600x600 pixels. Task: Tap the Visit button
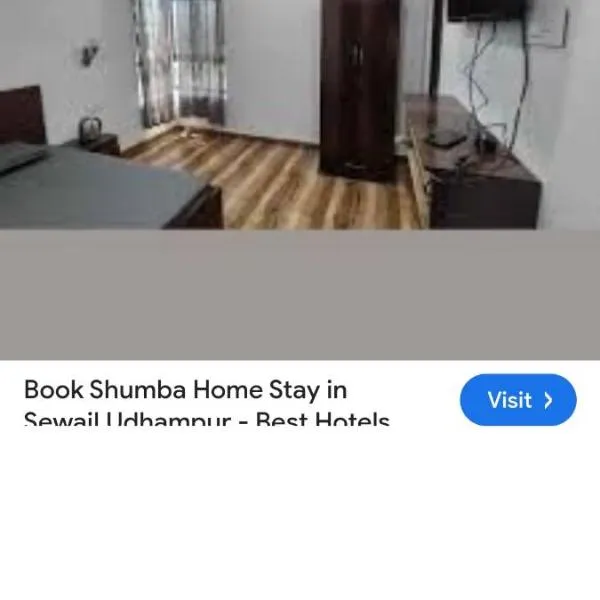coord(518,400)
